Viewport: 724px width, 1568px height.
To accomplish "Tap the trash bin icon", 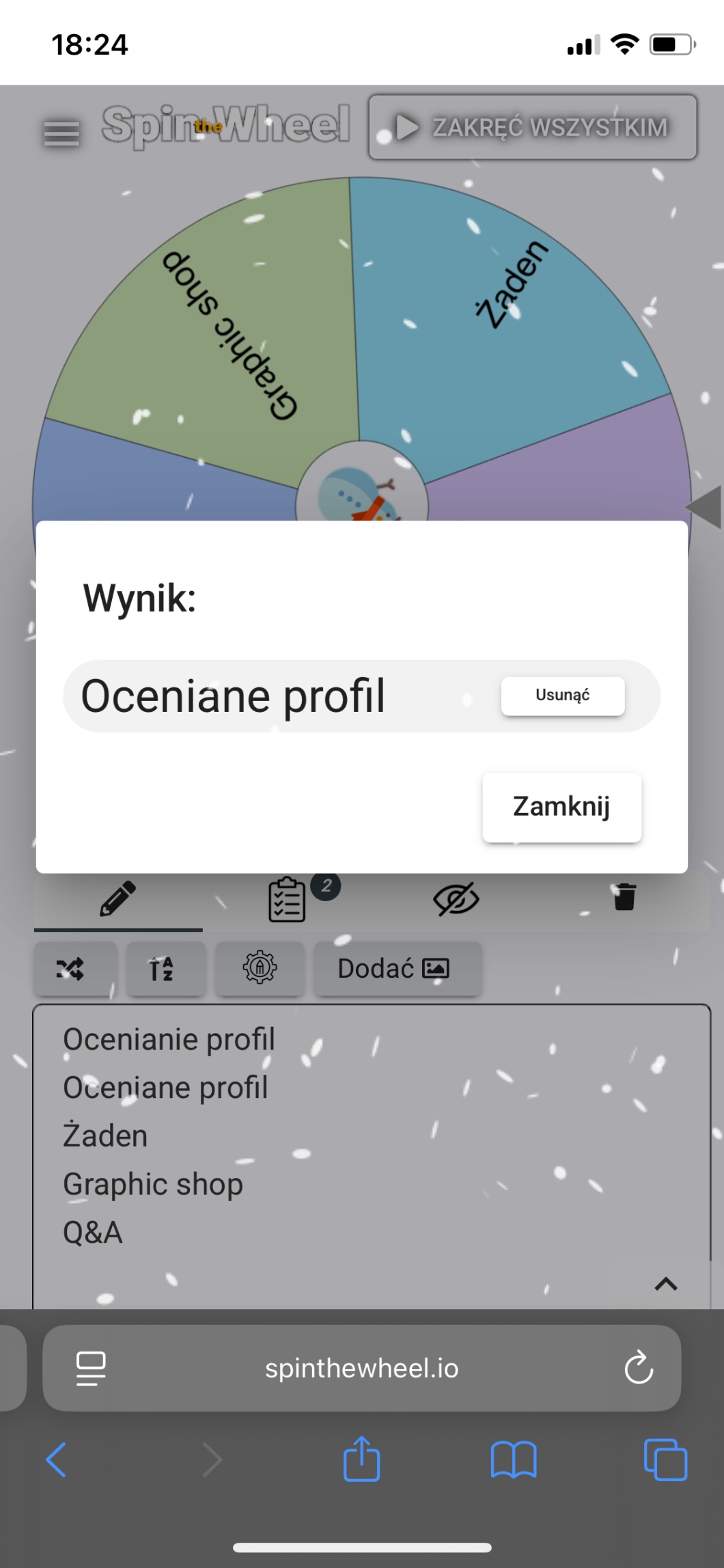I will tap(624, 897).
